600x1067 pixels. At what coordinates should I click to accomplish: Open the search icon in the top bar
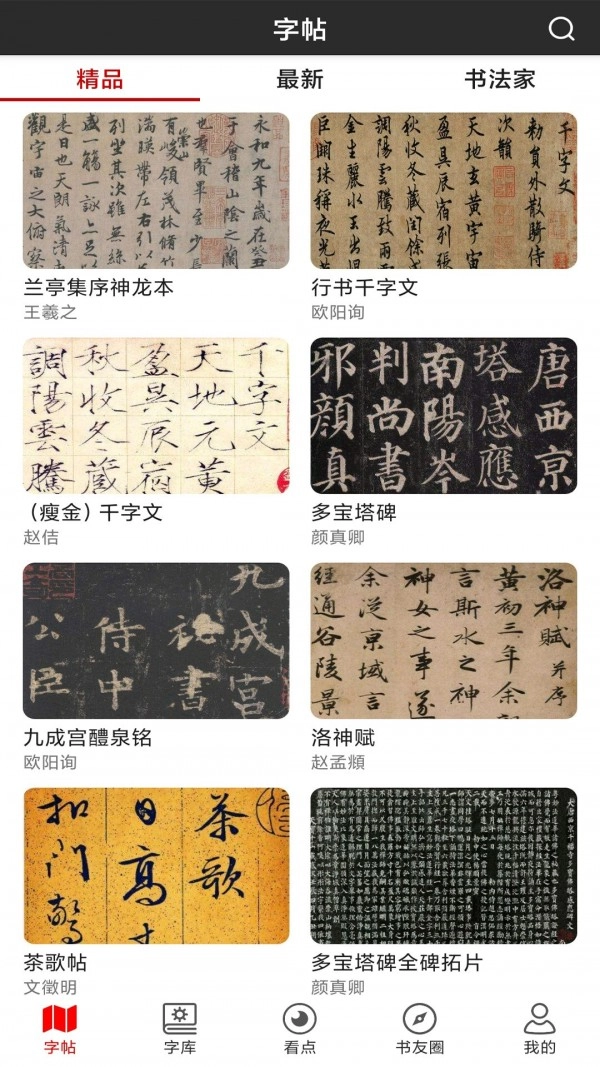pyautogui.click(x=561, y=28)
